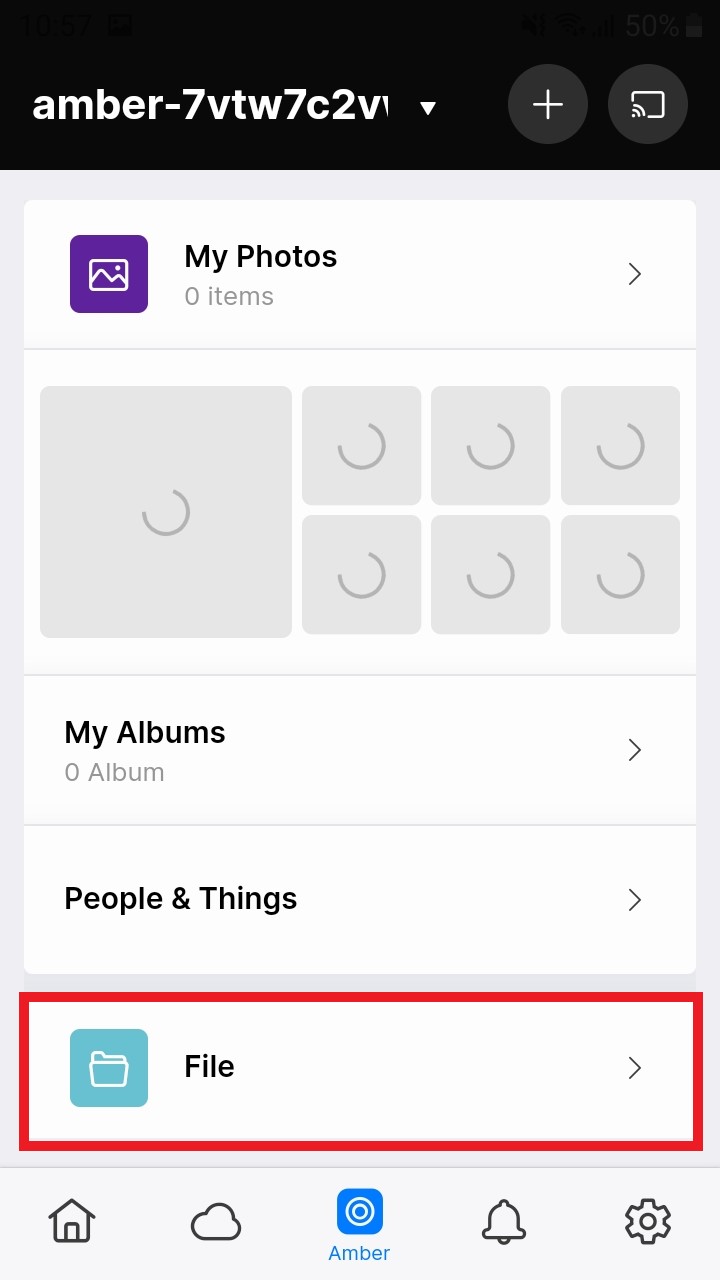The height and width of the screenshot is (1280, 720).
Task: Switch to the cloud tab
Action: pyautogui.click(x=216, y=1221)
